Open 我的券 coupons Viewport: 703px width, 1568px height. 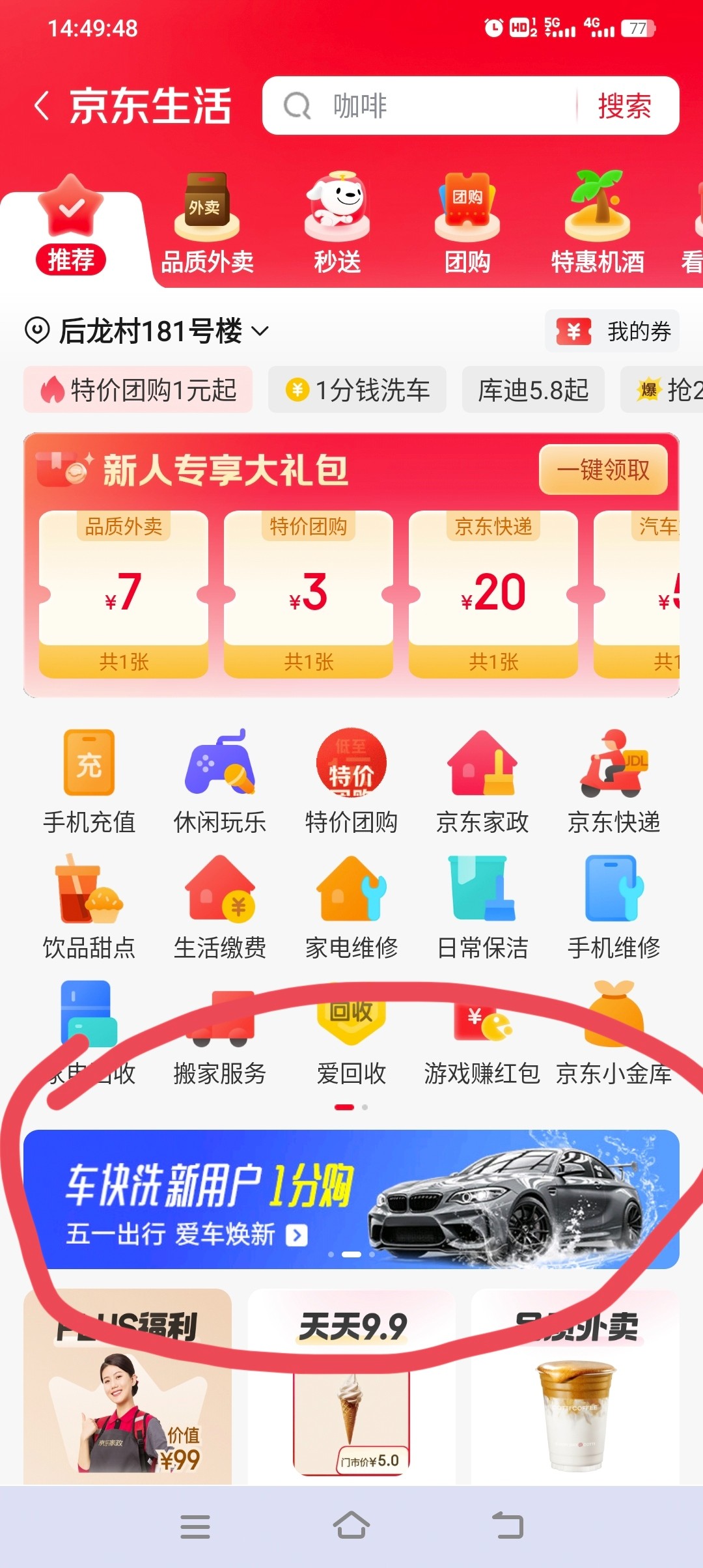[x=613, y=331]
